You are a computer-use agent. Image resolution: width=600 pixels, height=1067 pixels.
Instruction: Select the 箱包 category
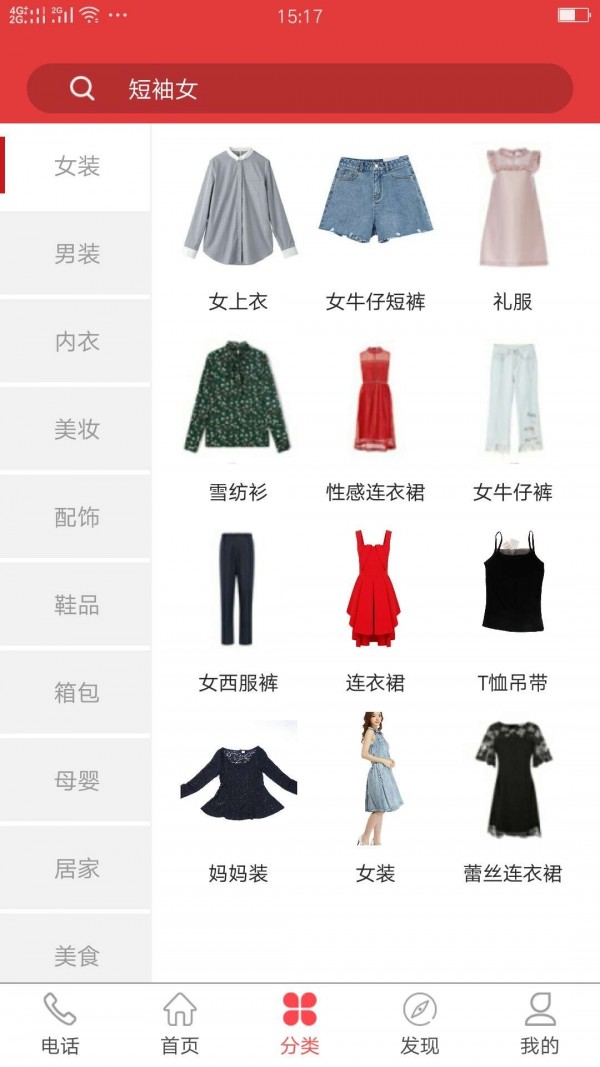coord(76,692)
